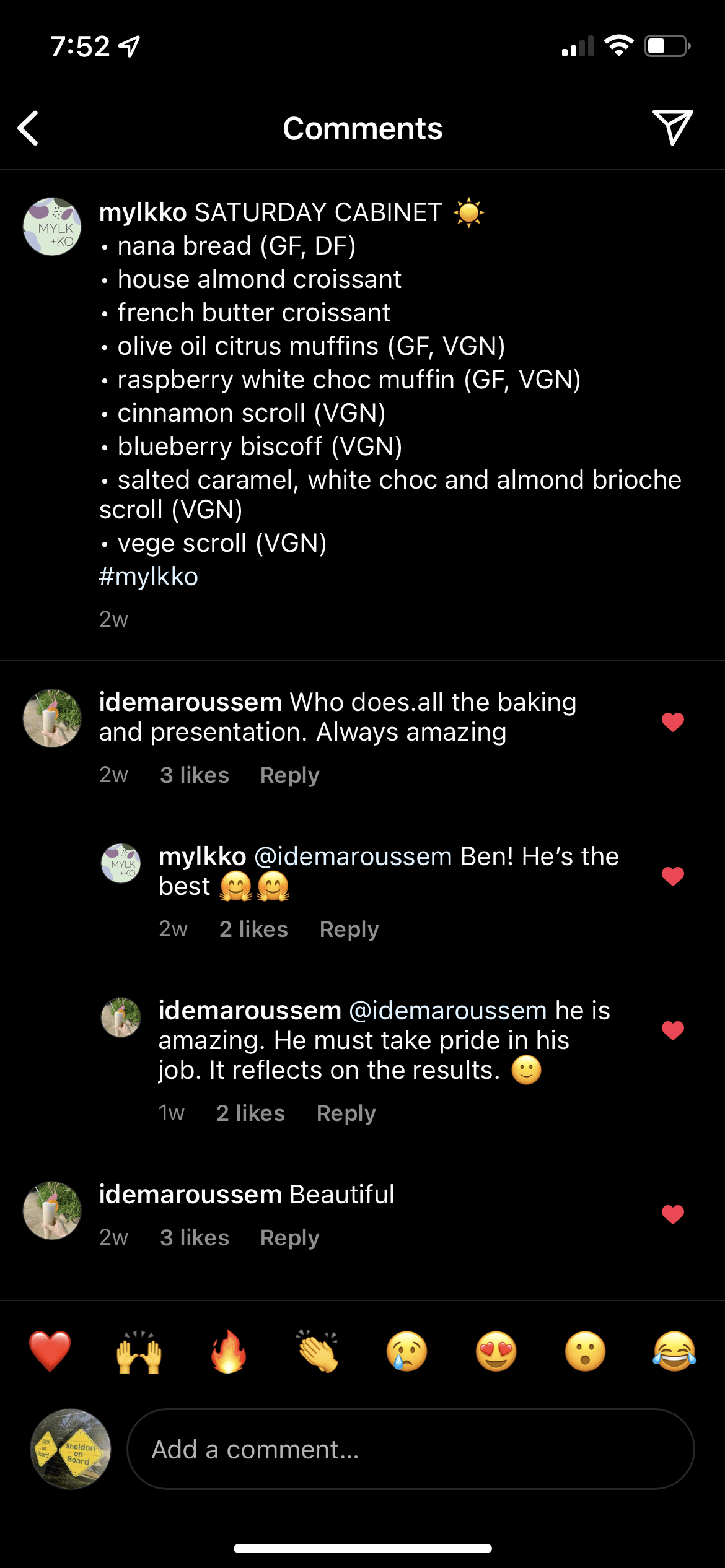The height and width of the screenshot is (1568, 725).
Task: Open the @idemaroussem mention in mylkko's reply
Action: tap(353, 856)
